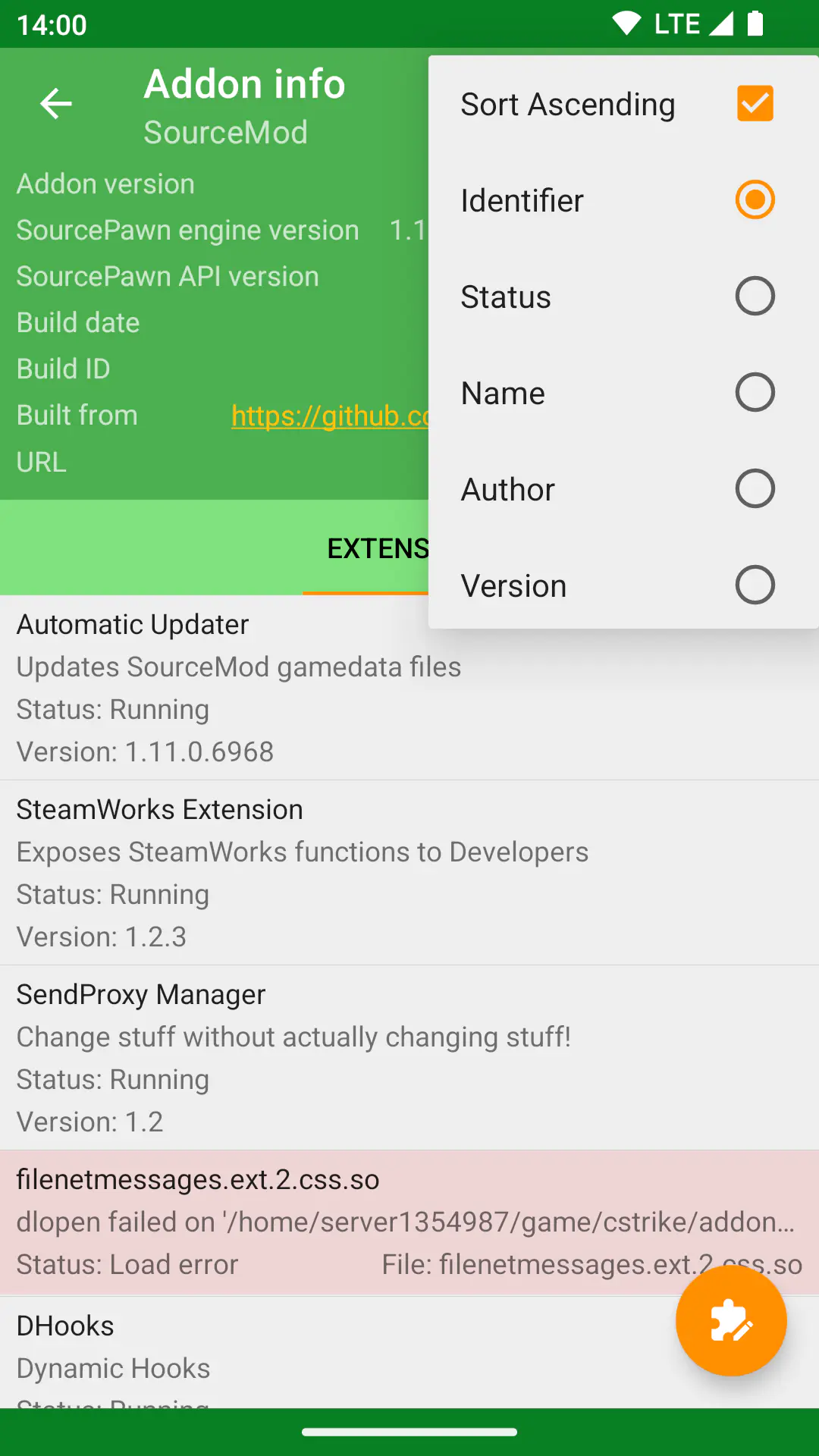Go back using the arrow
This screenshot has width=819, height=1456.
click(x=56, y=104)
